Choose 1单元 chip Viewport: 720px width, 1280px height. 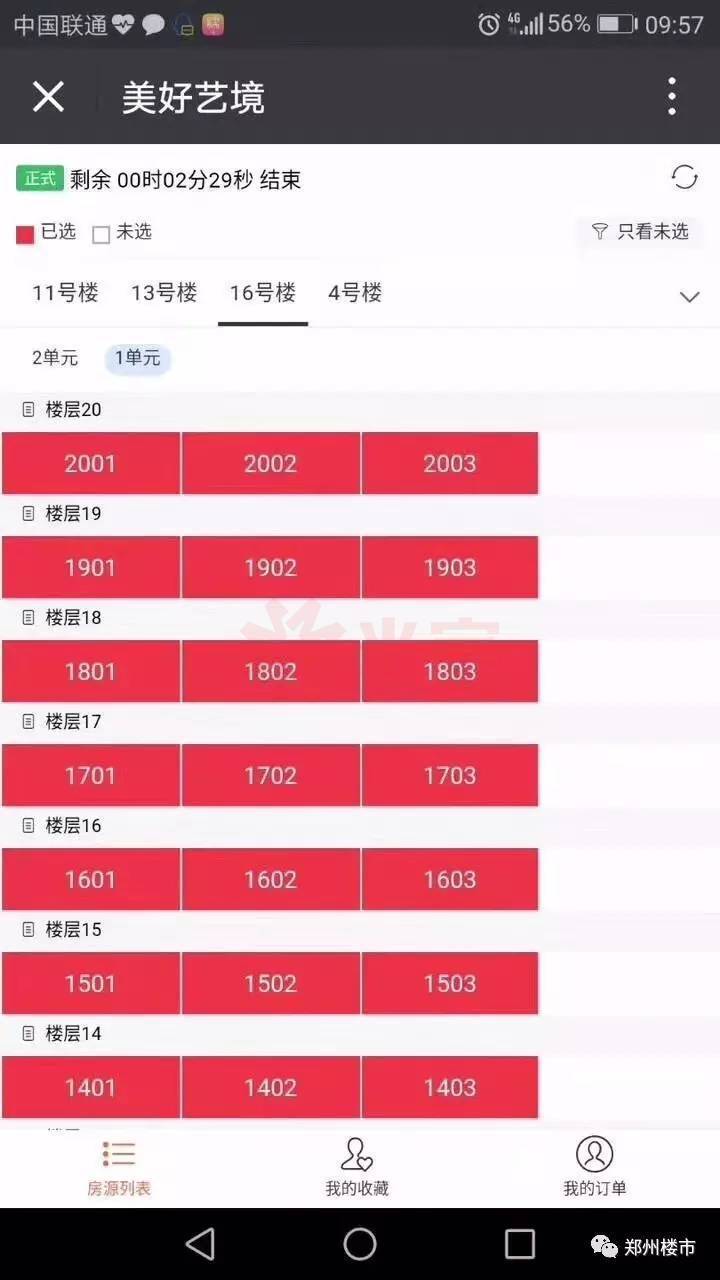[138, 358]
